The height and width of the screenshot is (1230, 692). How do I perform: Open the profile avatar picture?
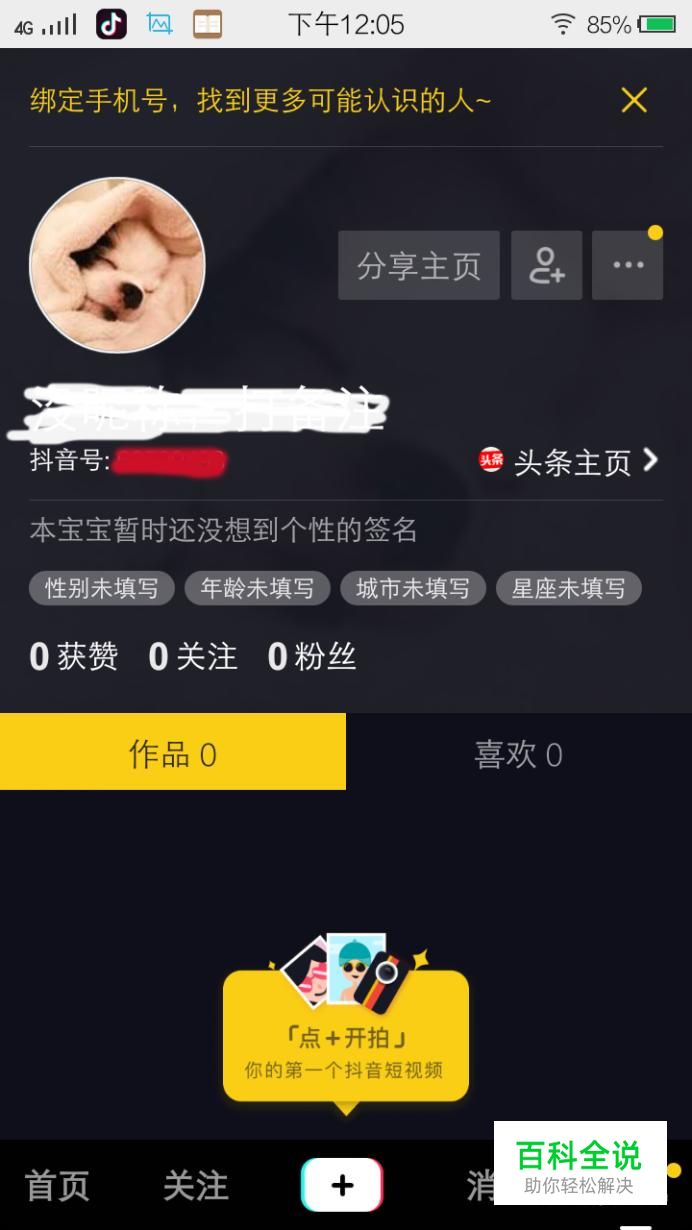pyautogui.click(x=117, y=265)
